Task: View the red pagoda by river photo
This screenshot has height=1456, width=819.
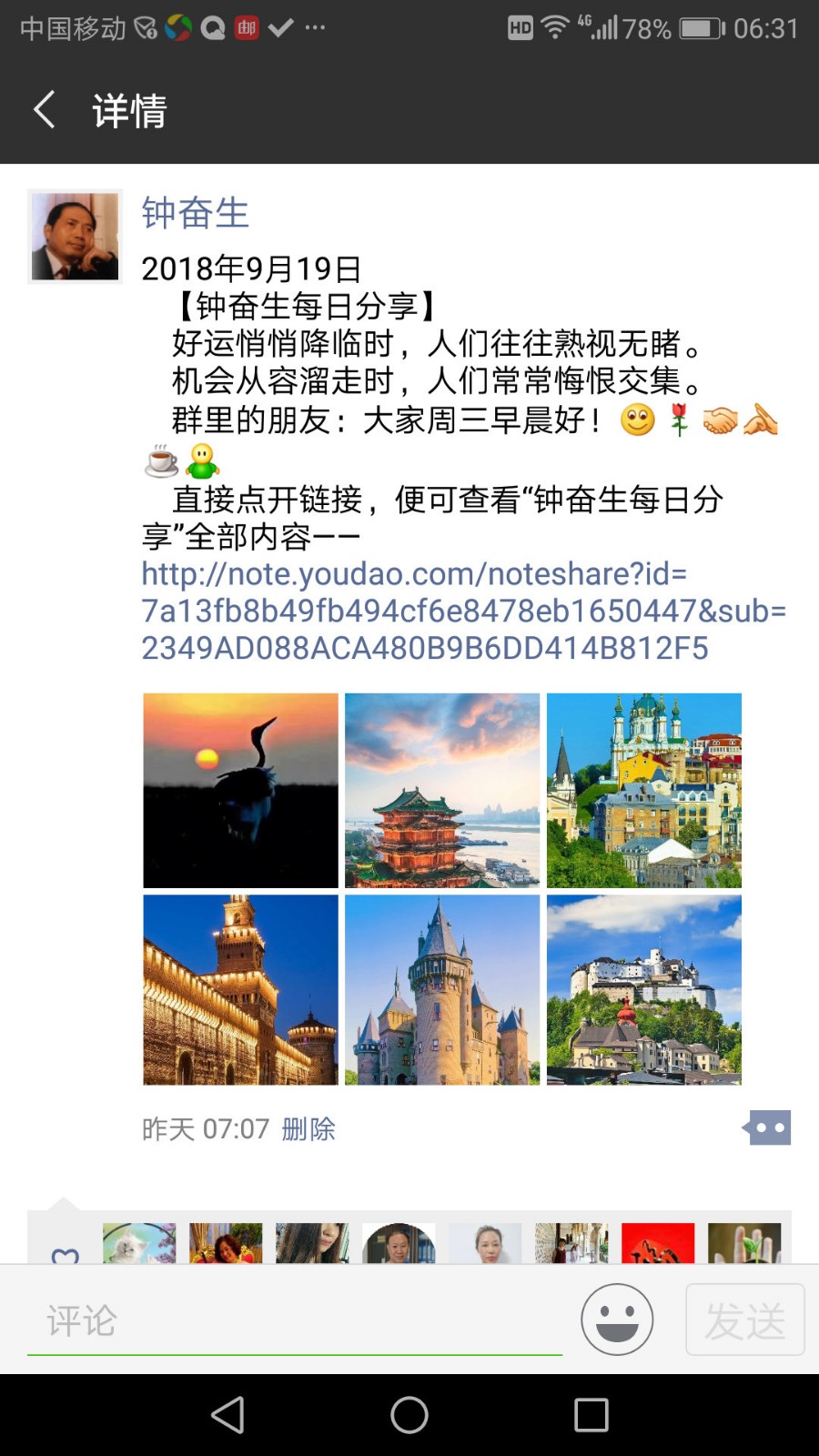Action: click(442, 790)
